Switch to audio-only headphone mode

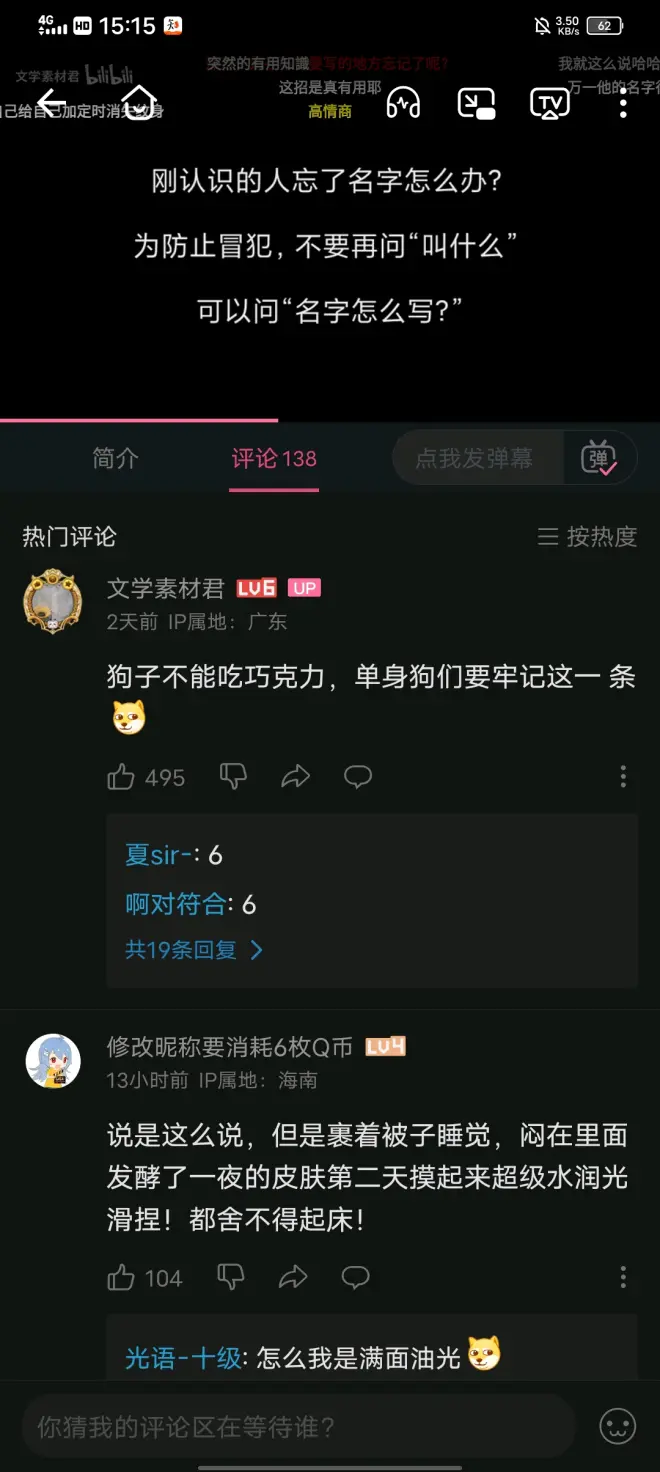point(403,103)
